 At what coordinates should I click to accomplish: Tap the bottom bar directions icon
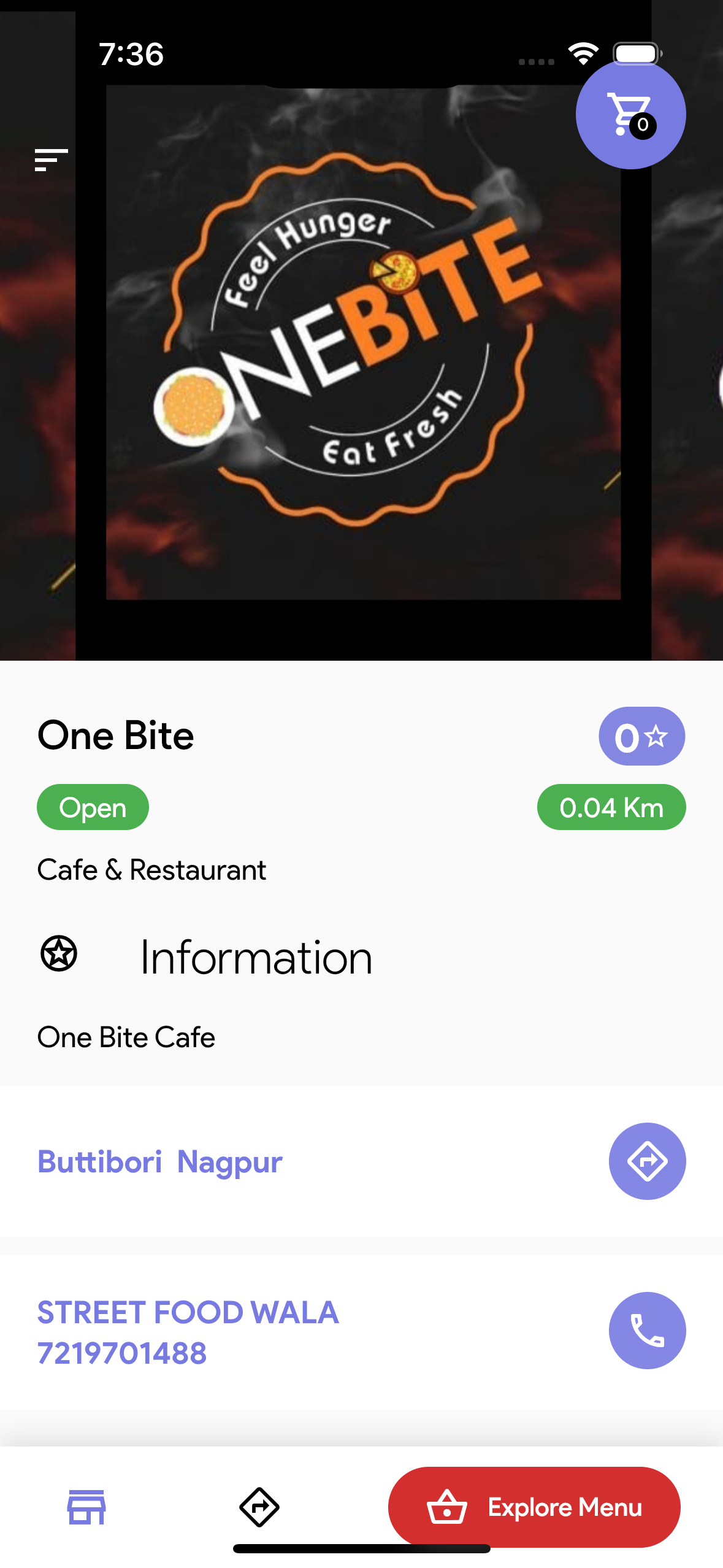tap(259, 1507)
